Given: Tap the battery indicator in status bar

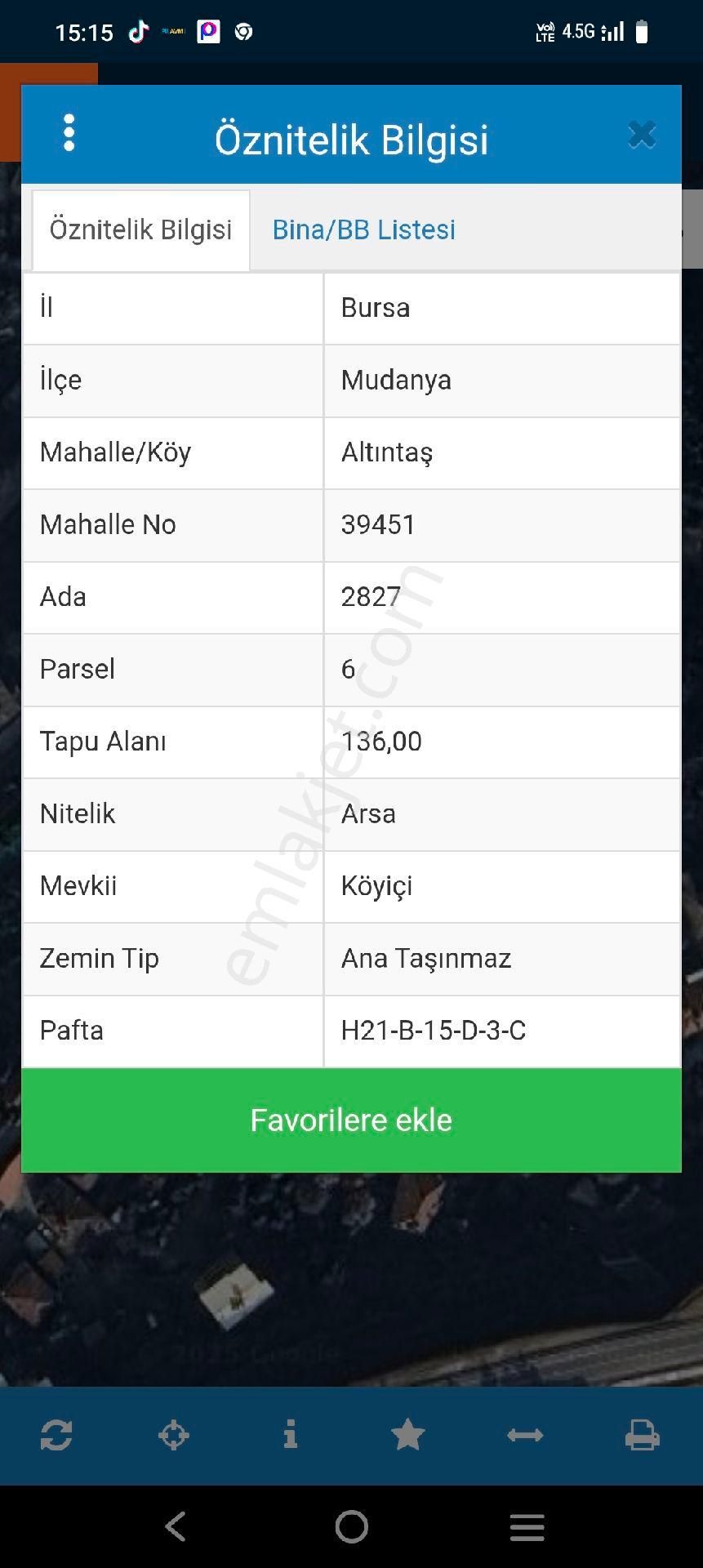Looking at the screenshot, I should 641,32.
